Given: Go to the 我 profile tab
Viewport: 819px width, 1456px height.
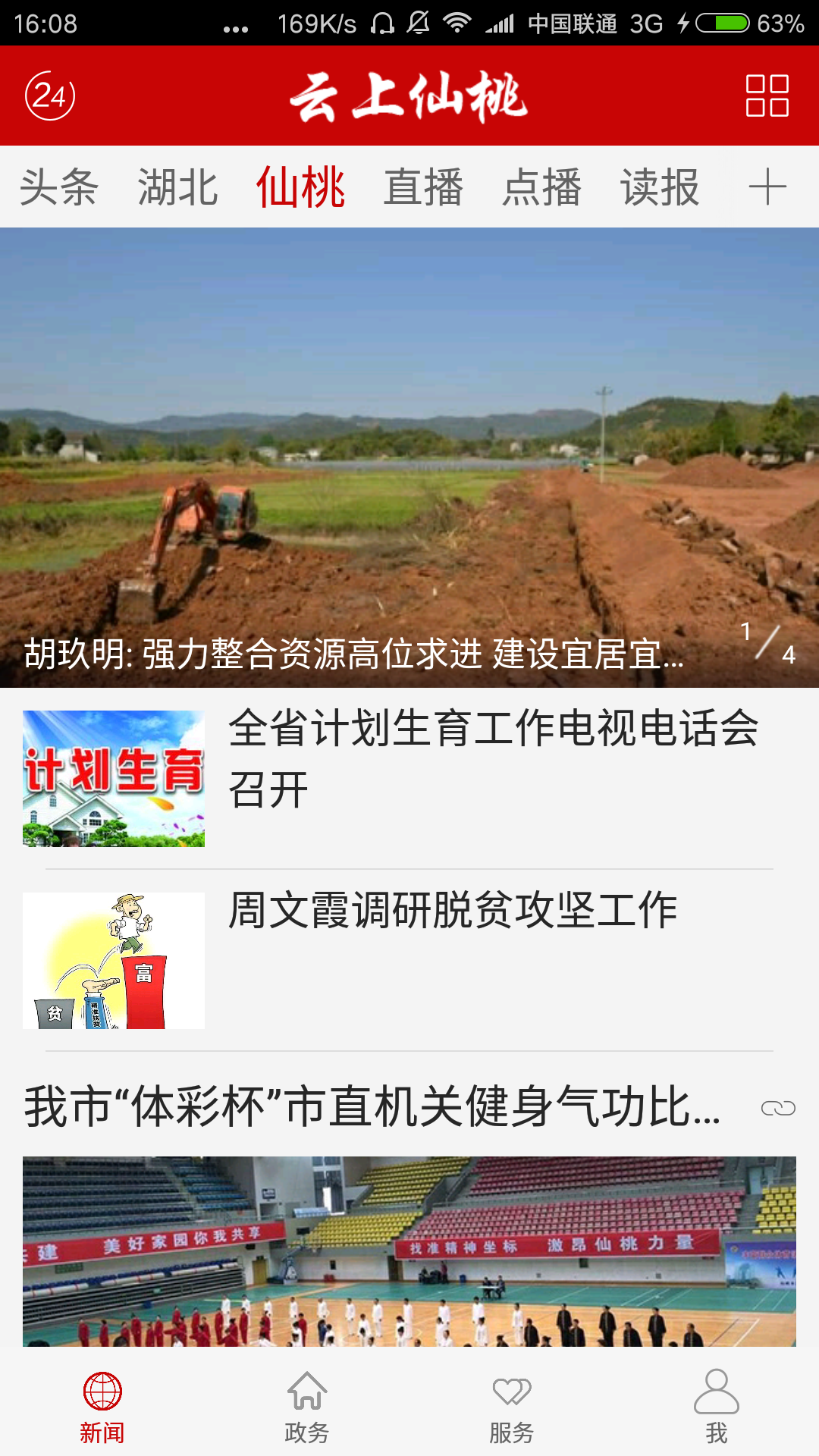Looking at the screenshot, I should 717,1407.
